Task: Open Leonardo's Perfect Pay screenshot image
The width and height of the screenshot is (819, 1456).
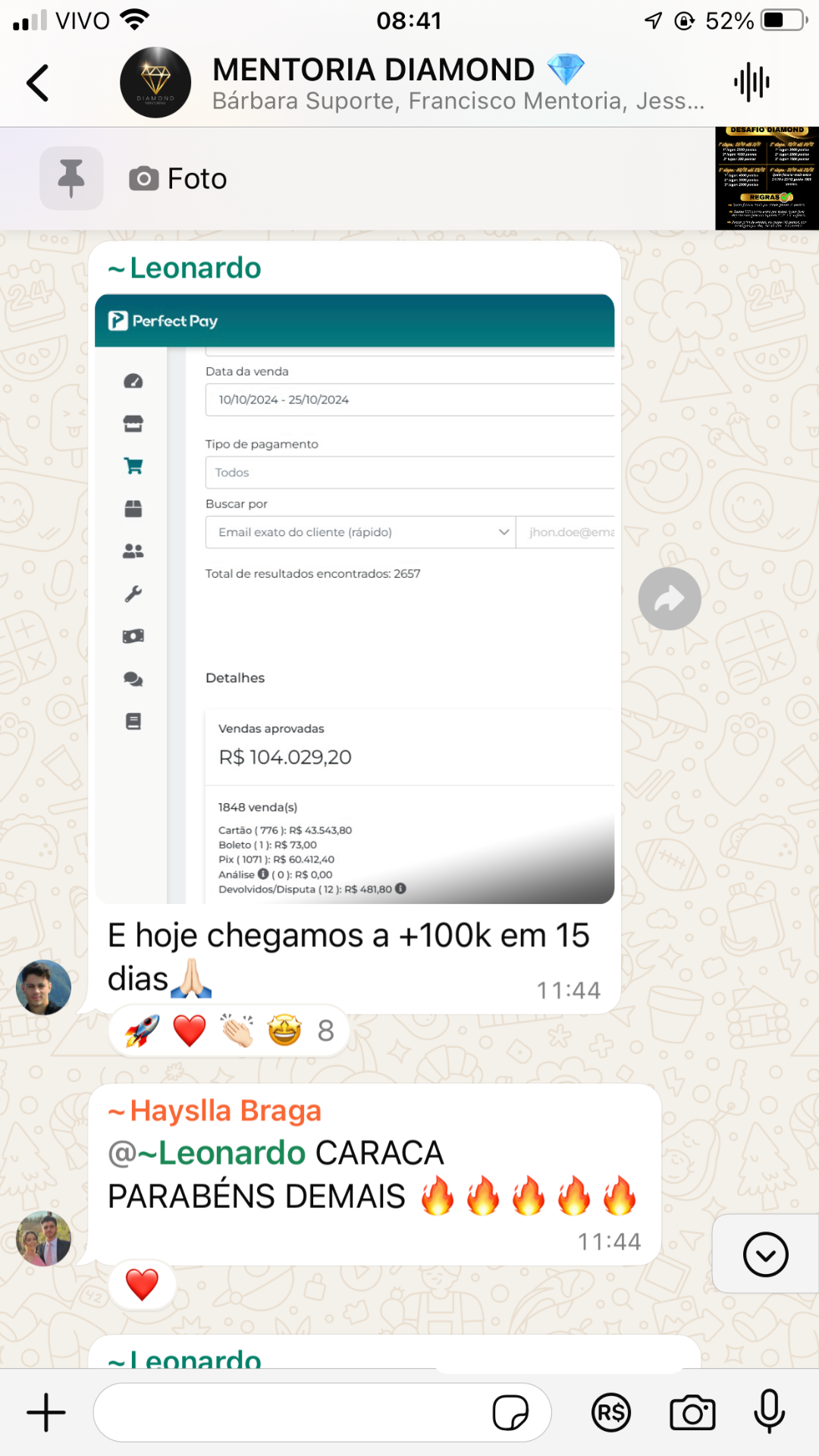Action: coord(354,599)
